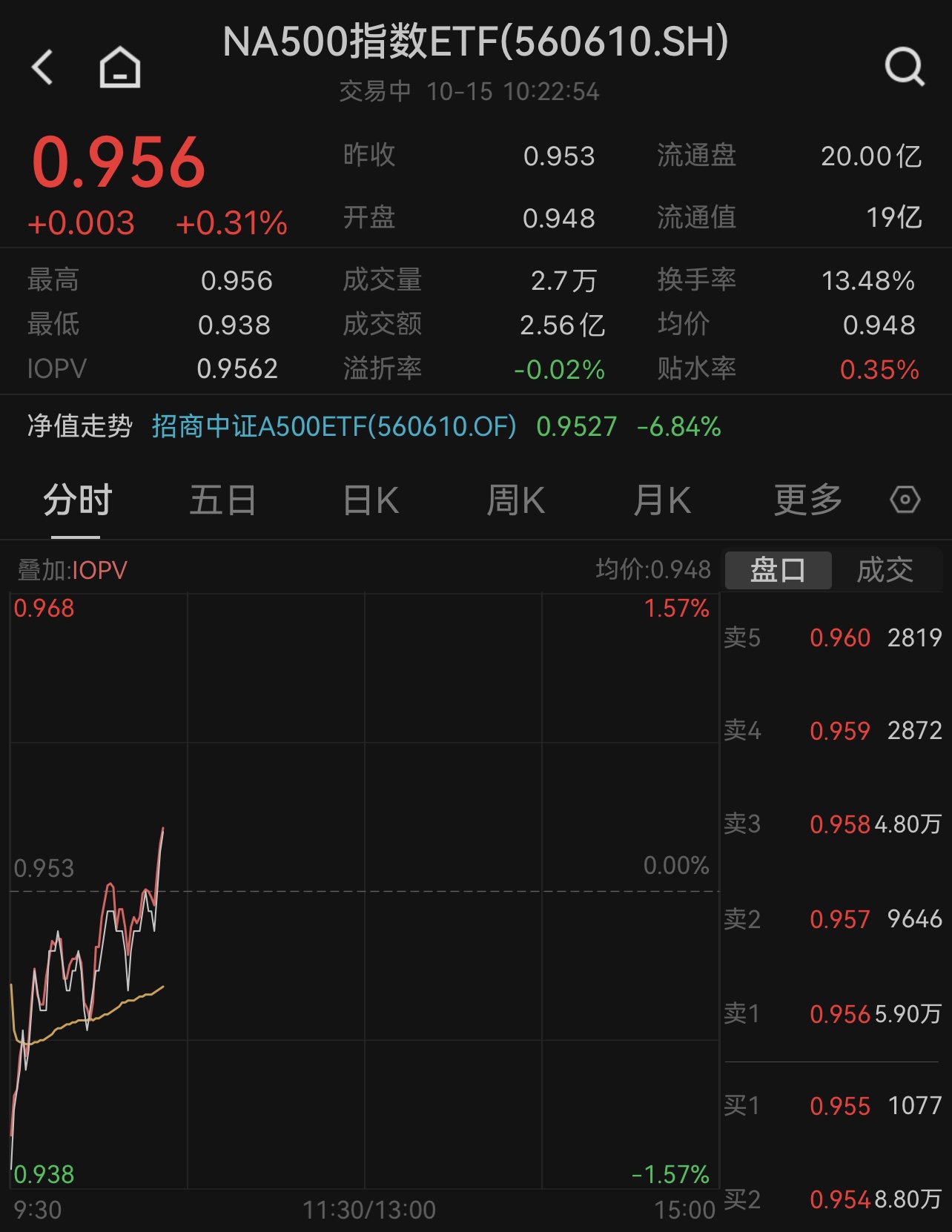
Task: Open the search magnifier icon
Action: click(903, 67)
